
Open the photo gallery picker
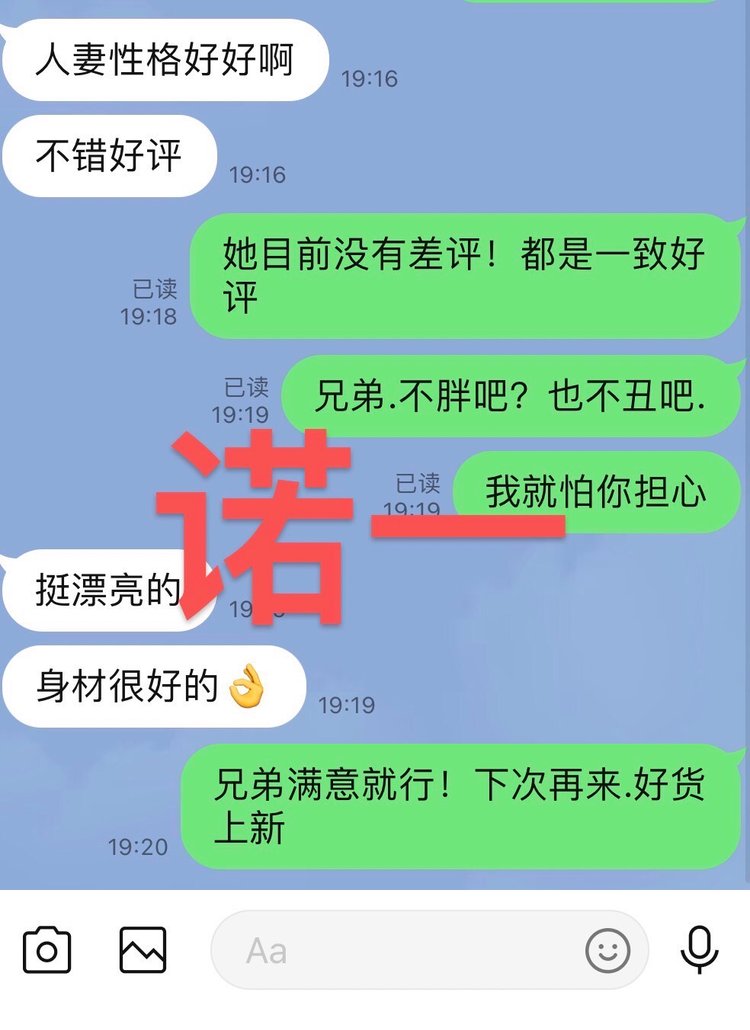(143, 950)
